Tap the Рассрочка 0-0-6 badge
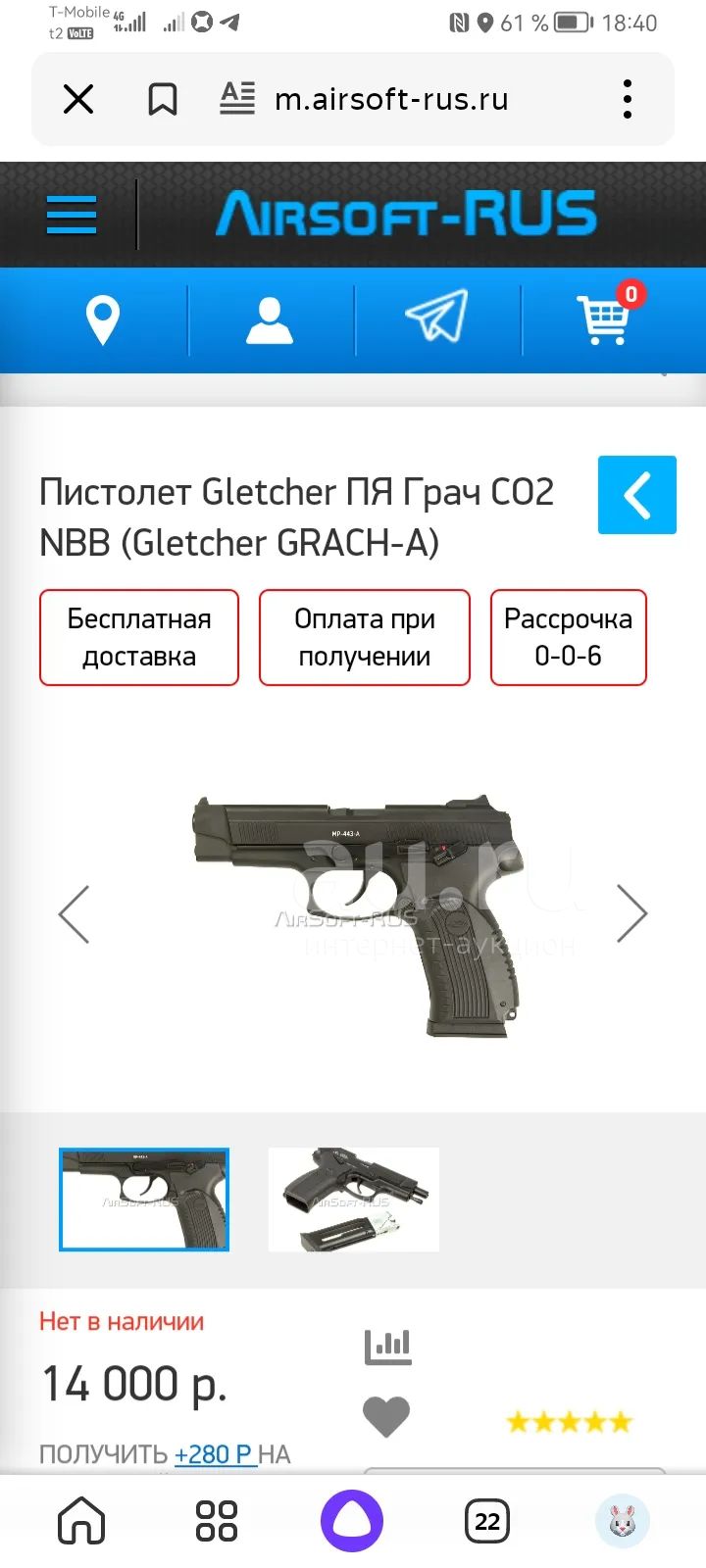The width and height of the screenshot is (706, 1568). (569, 637)
